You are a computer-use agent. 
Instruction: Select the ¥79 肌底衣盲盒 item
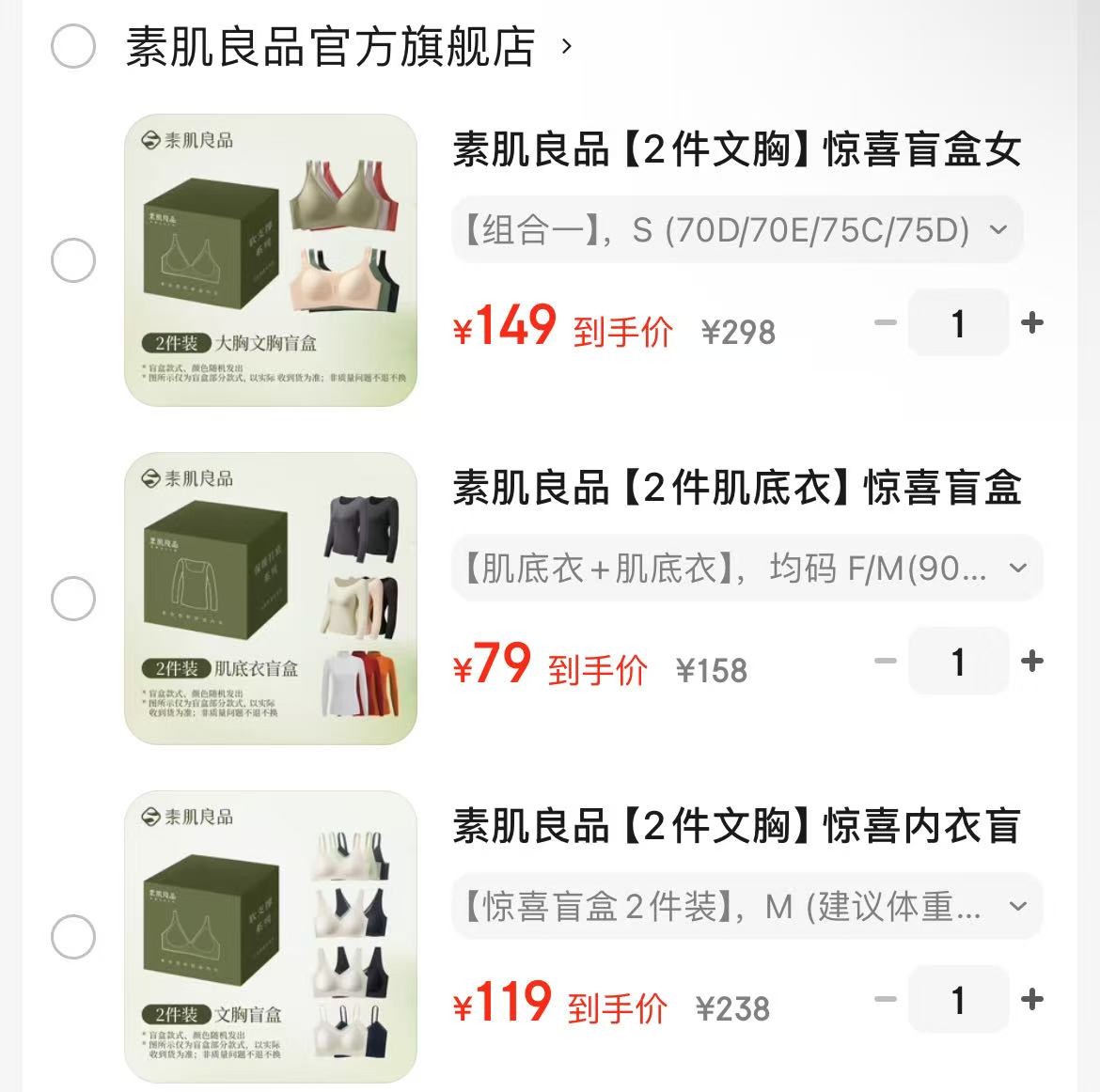point(73,599)
